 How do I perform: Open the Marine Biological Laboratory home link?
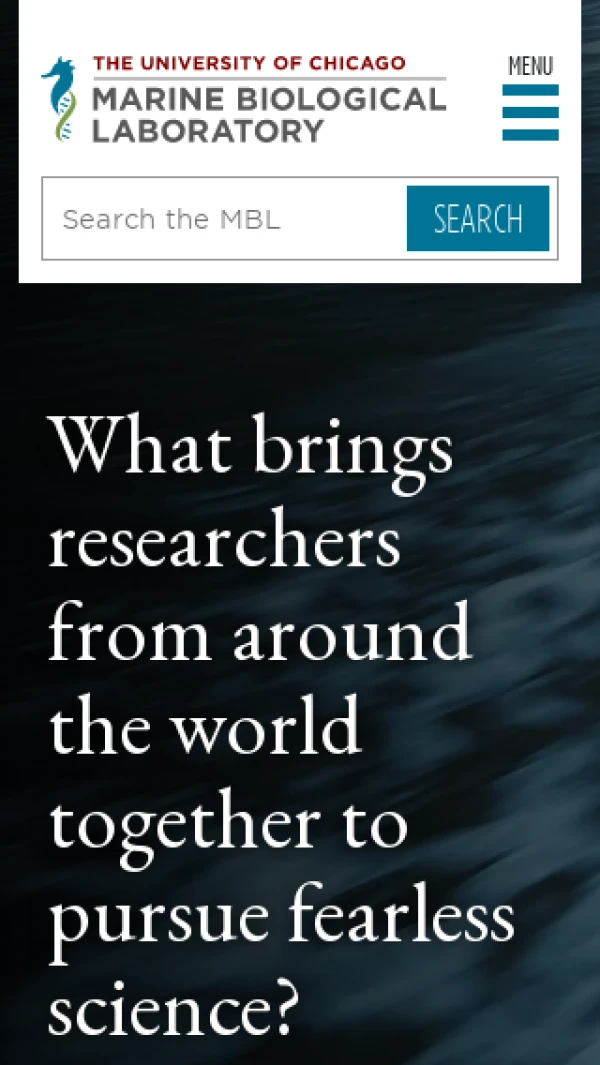[x=244, y=100]
